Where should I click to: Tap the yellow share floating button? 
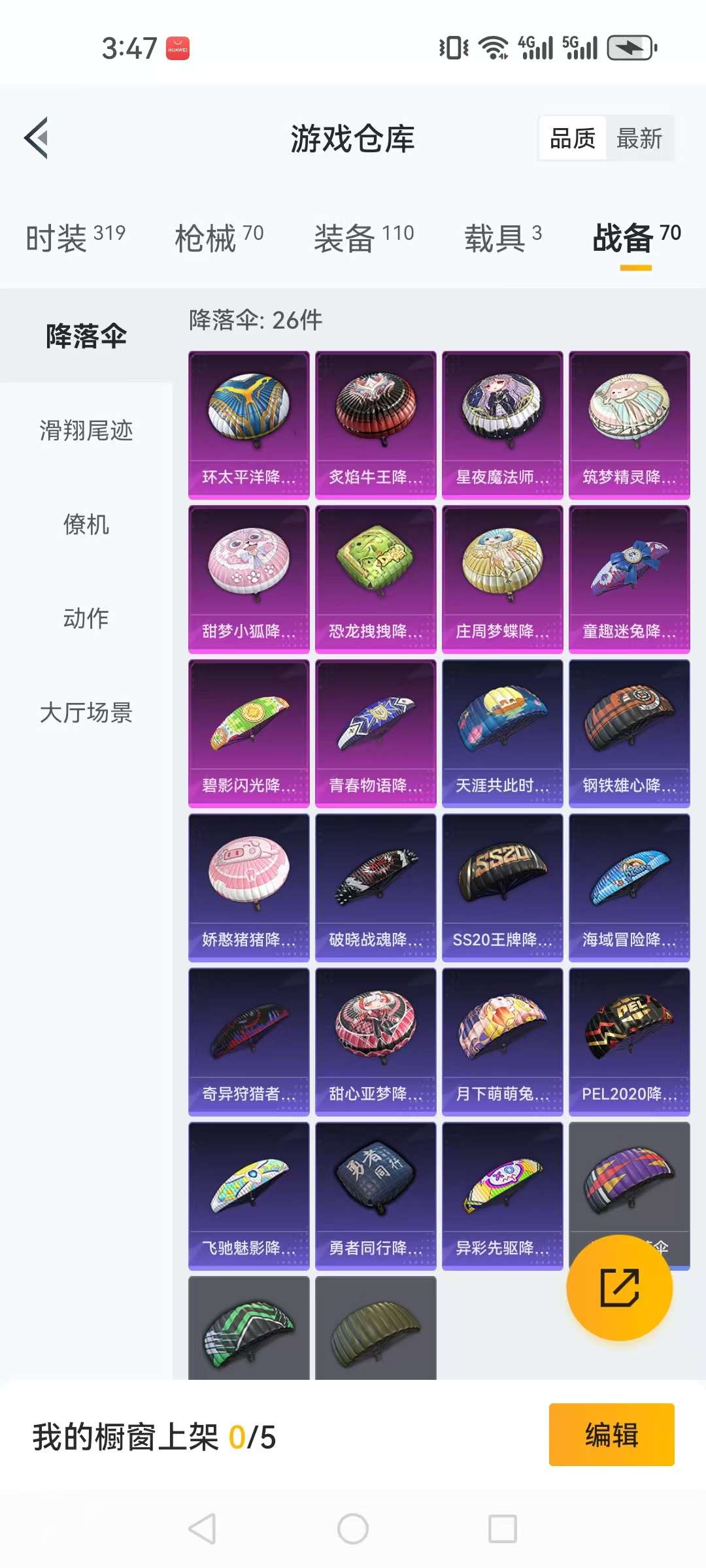pyautogui.click(x=619, y=1287)
